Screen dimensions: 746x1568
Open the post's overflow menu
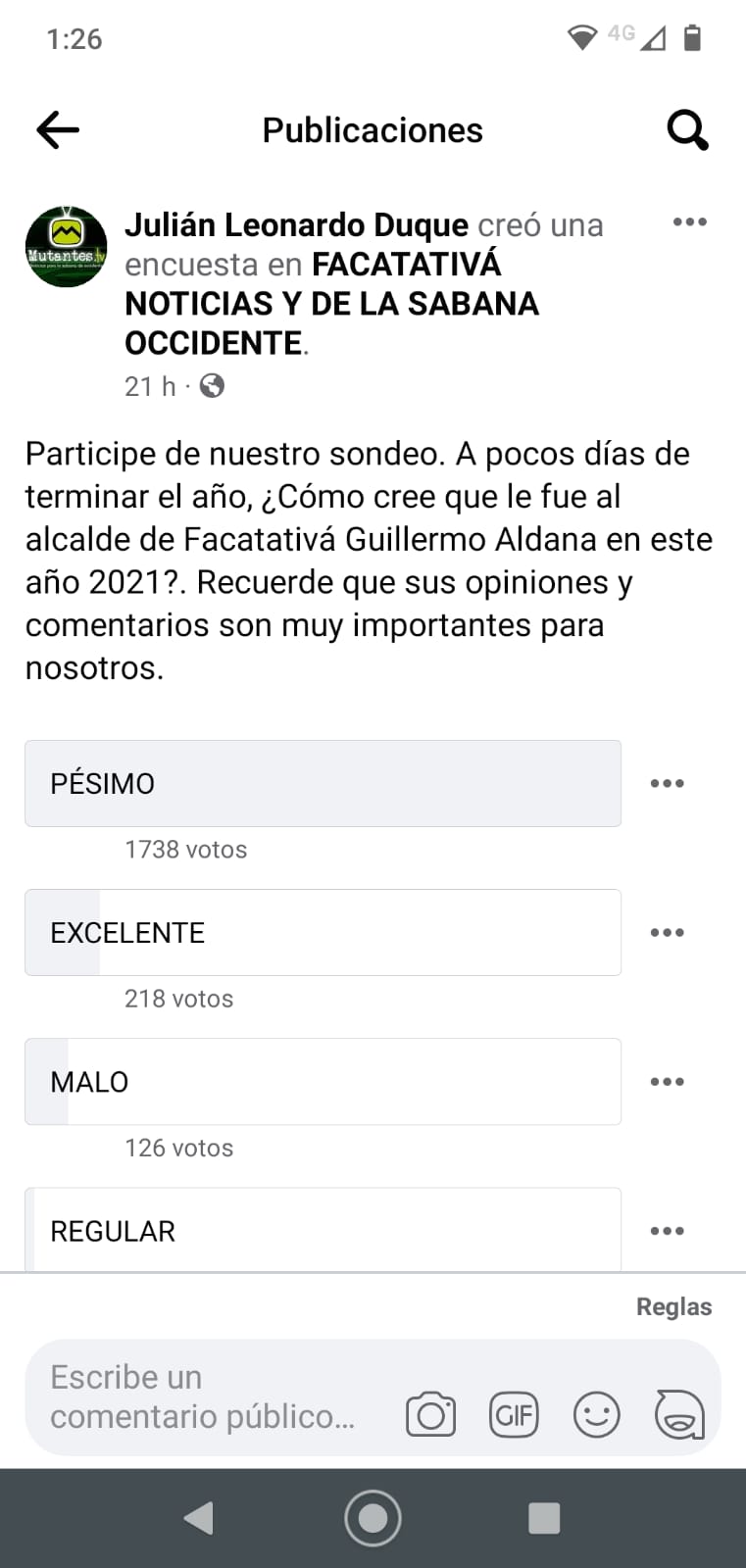(689, 222)
